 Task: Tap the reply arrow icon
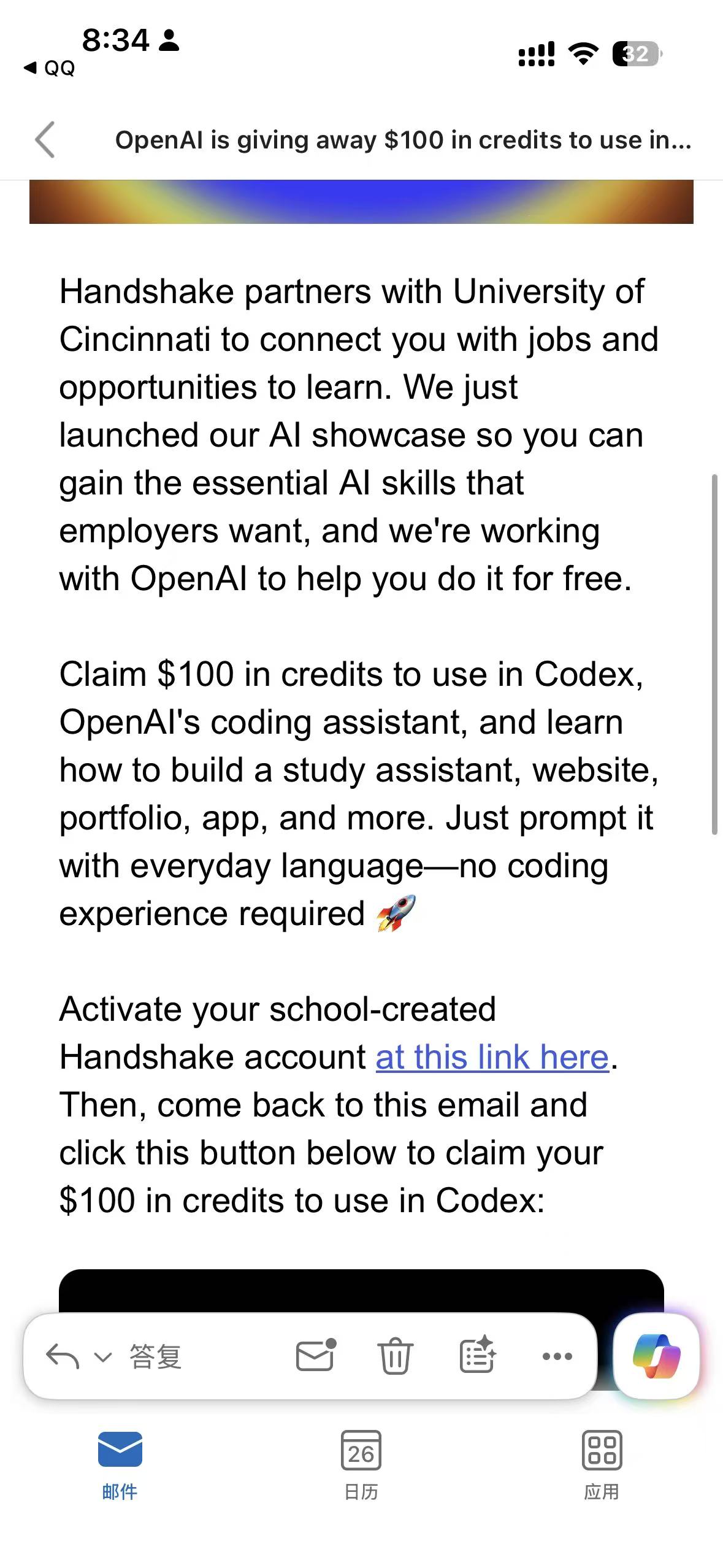point(63,1356)
